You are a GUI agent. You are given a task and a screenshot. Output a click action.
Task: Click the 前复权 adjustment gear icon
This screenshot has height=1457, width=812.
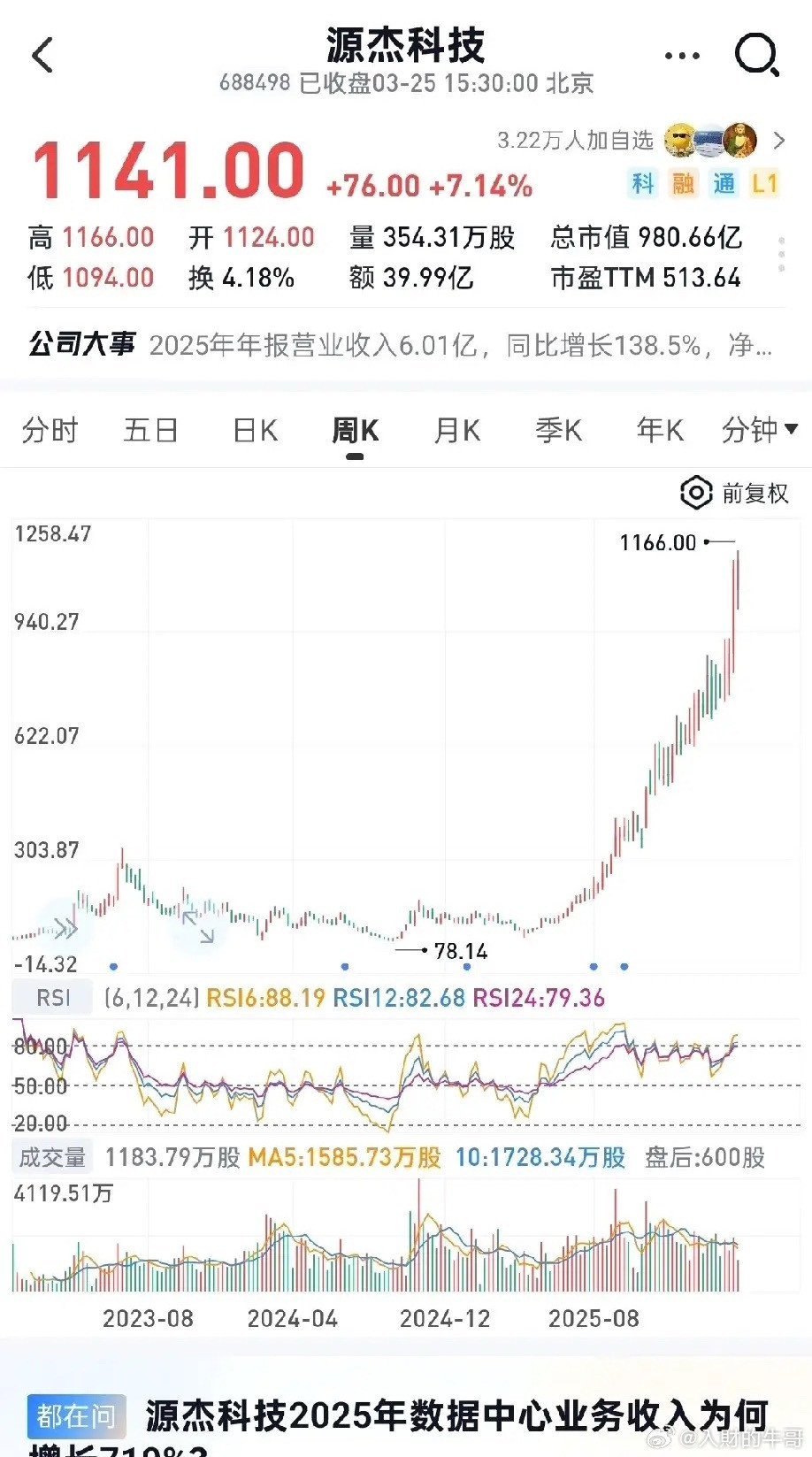[696, 493]
